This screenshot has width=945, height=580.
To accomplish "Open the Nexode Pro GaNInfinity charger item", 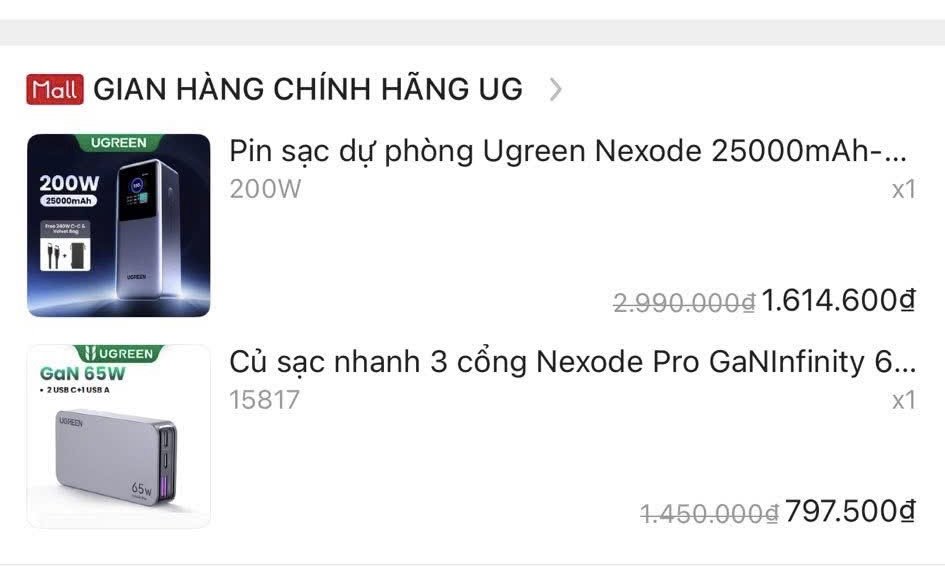I will click(571, 362).
